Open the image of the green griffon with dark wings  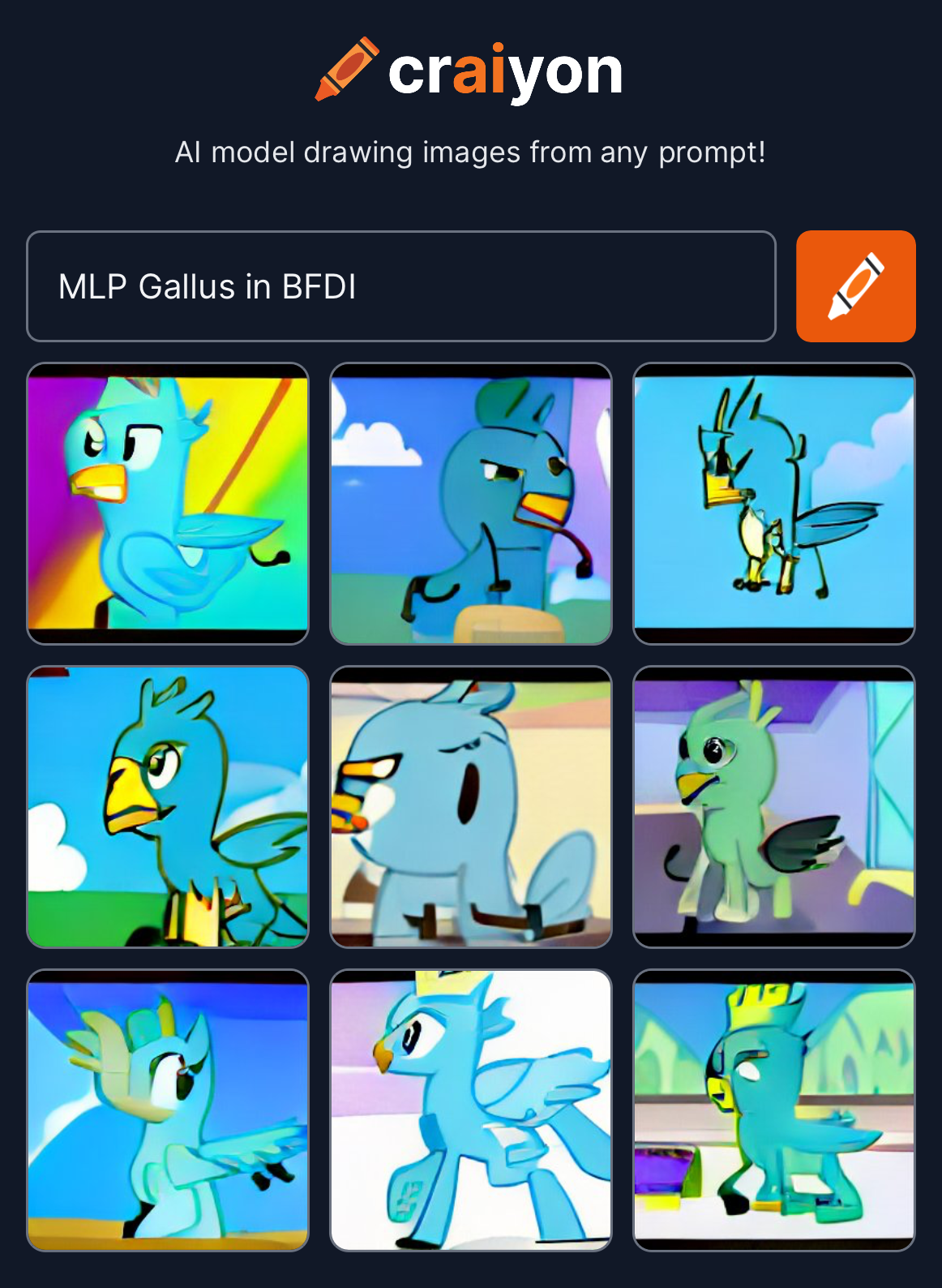click(x=773, y=807)
